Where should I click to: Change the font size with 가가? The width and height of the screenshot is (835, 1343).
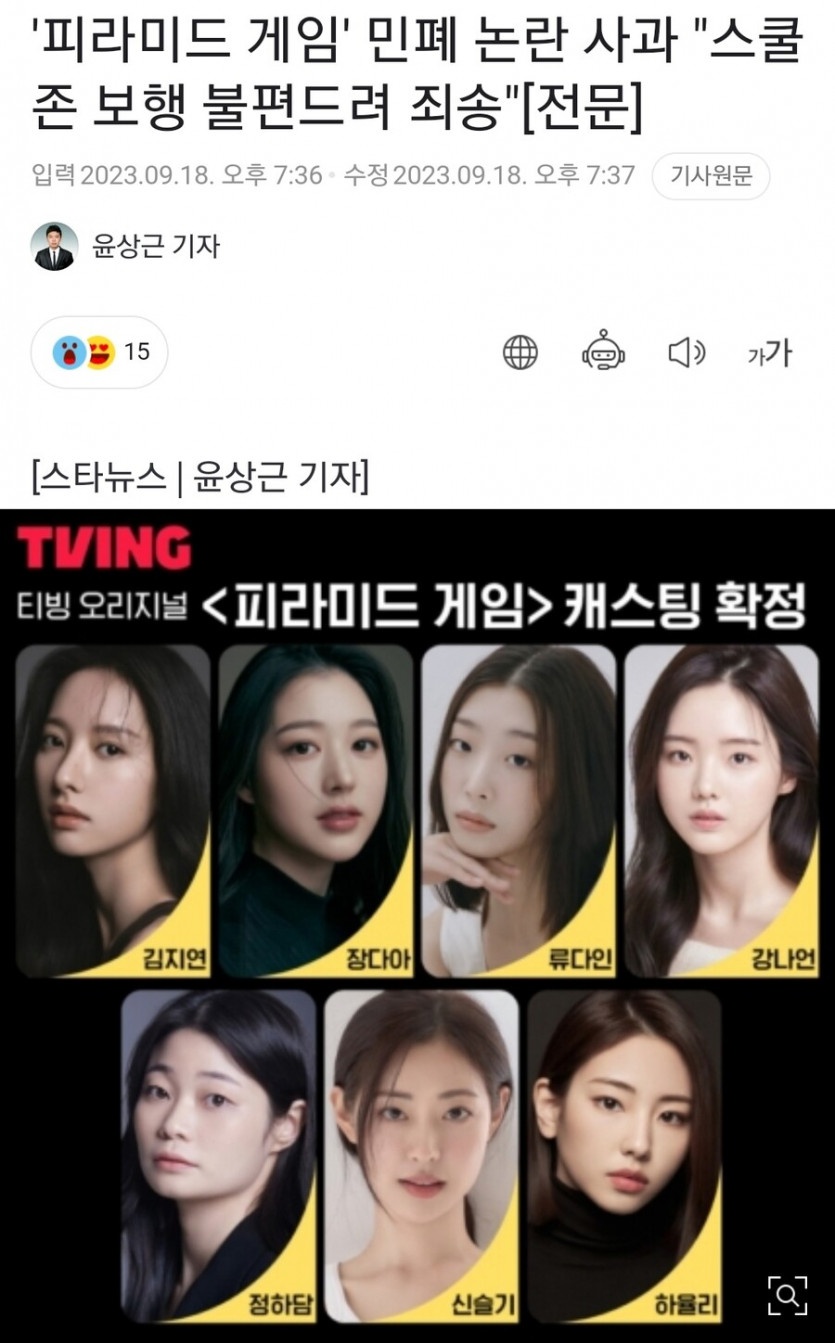[x=769, y=352]
